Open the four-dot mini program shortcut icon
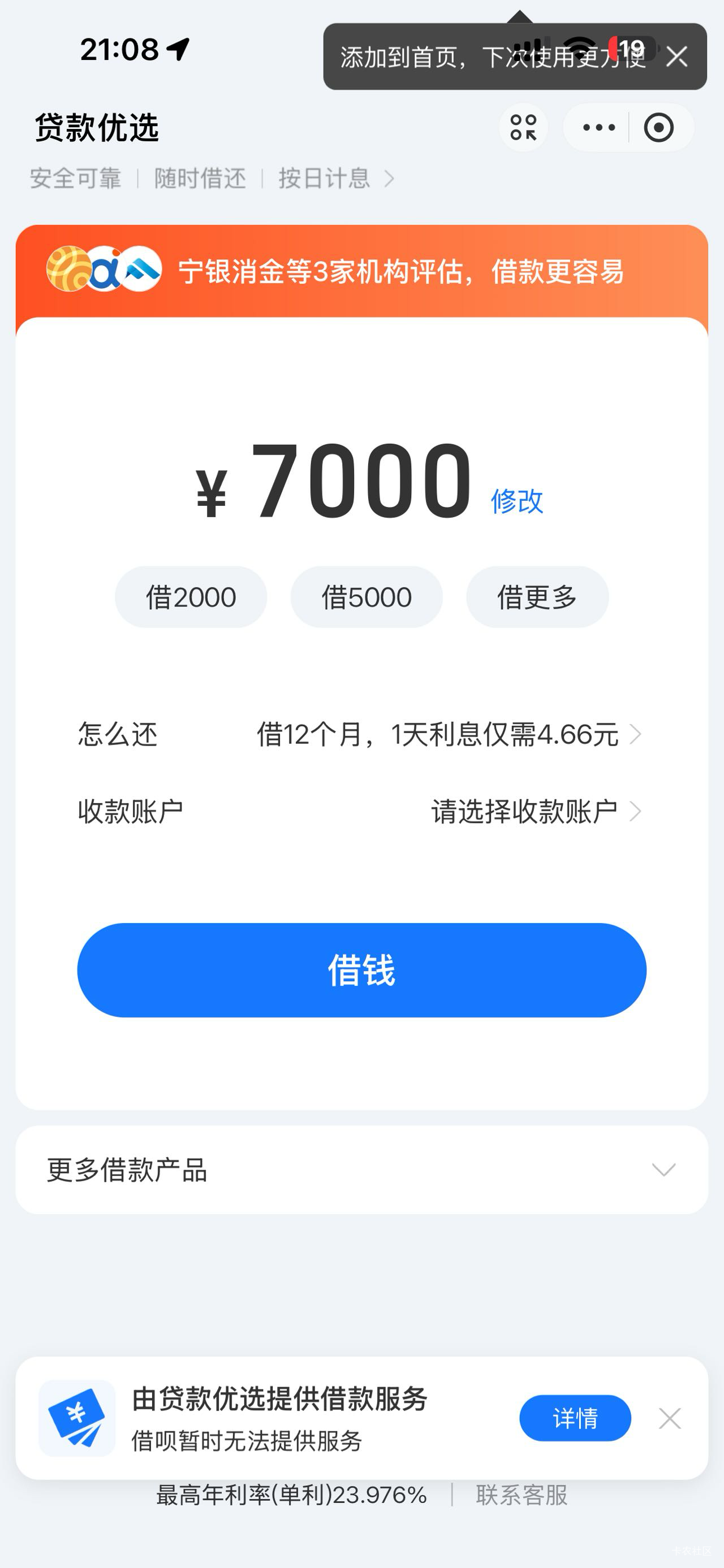 pos(523,127)
